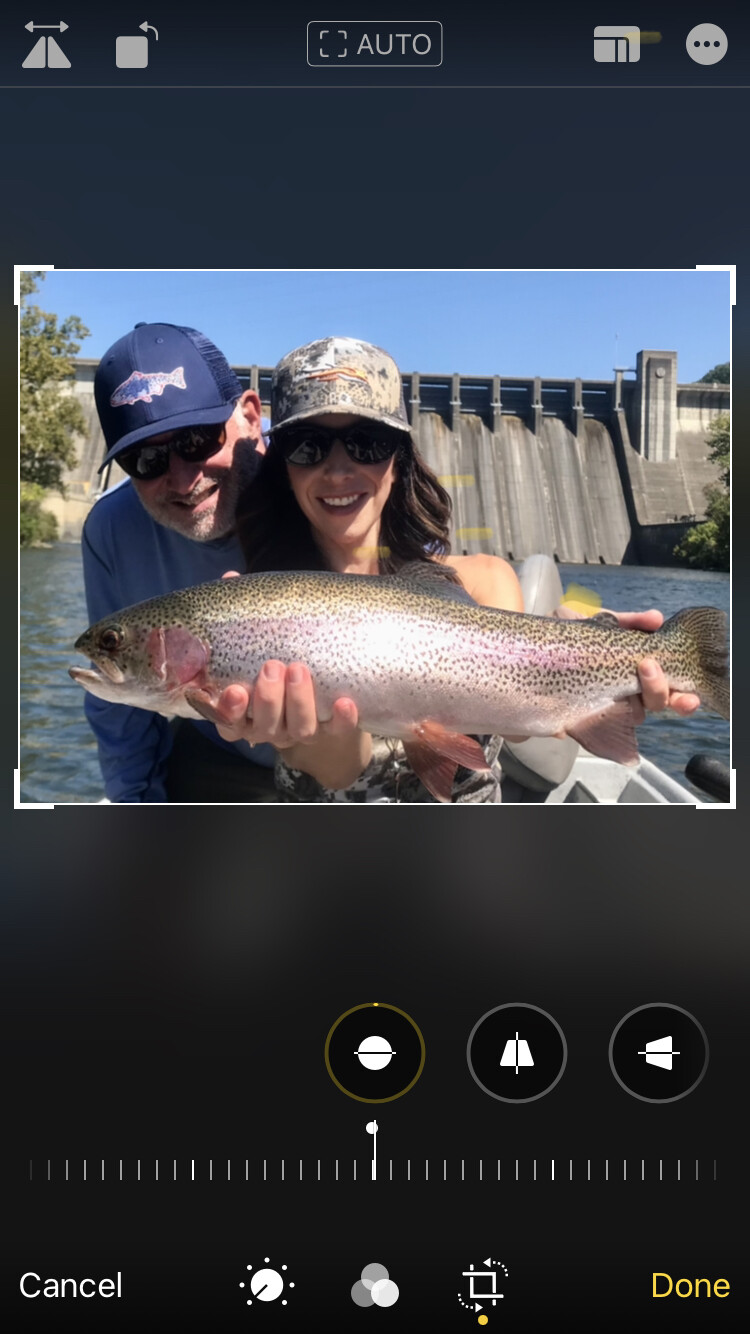Cancel the photo edits
750x1334 pixels.
coord(71,1285)
